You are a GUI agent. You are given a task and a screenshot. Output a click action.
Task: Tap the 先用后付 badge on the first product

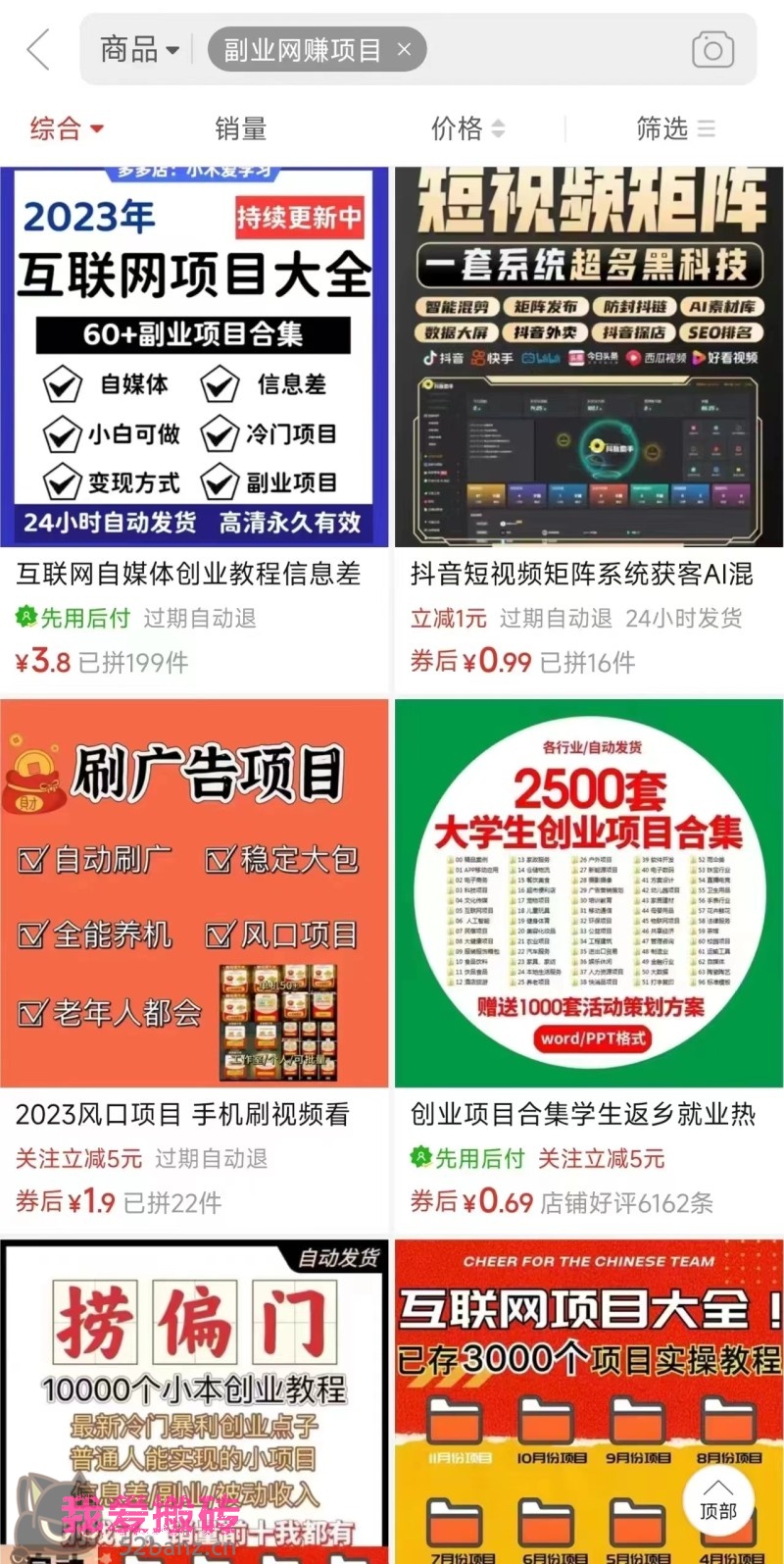[71, 620]
